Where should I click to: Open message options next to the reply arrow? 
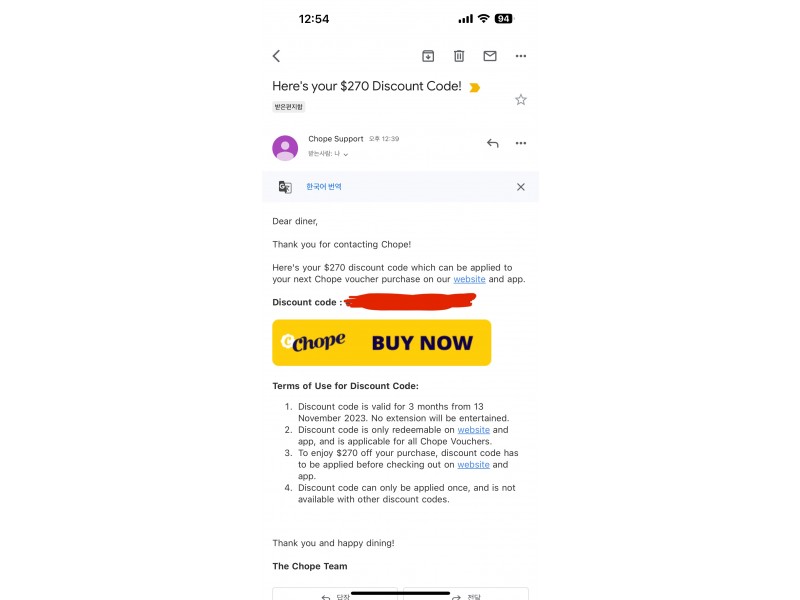[521, 143]
